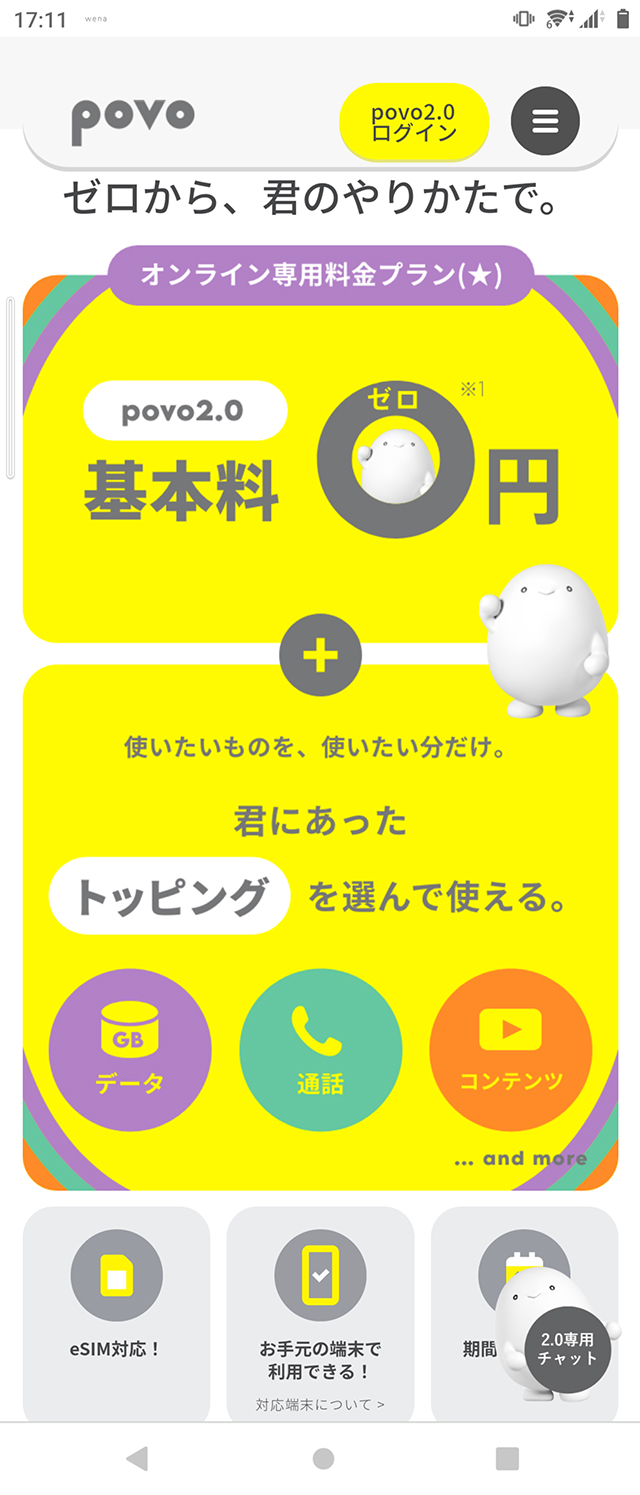640x1495 pixels.
Task: Select the コンテンツ topping circle
Action: point(511,1051)
